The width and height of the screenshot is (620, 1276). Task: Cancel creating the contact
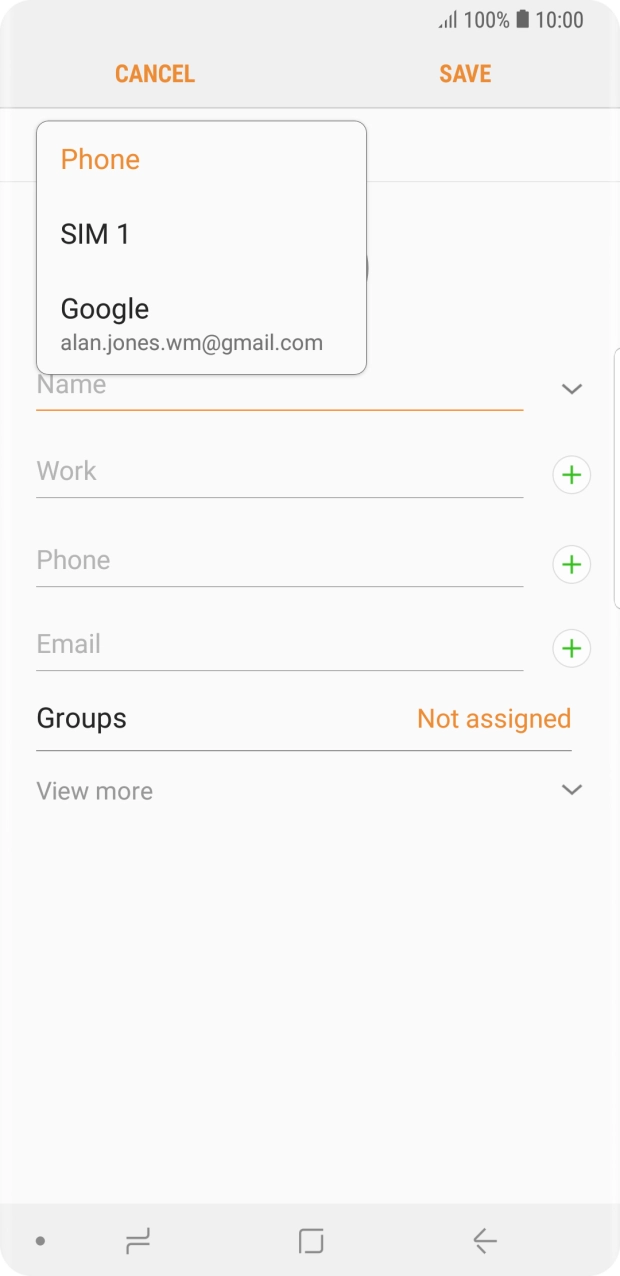tap(155, 74)
